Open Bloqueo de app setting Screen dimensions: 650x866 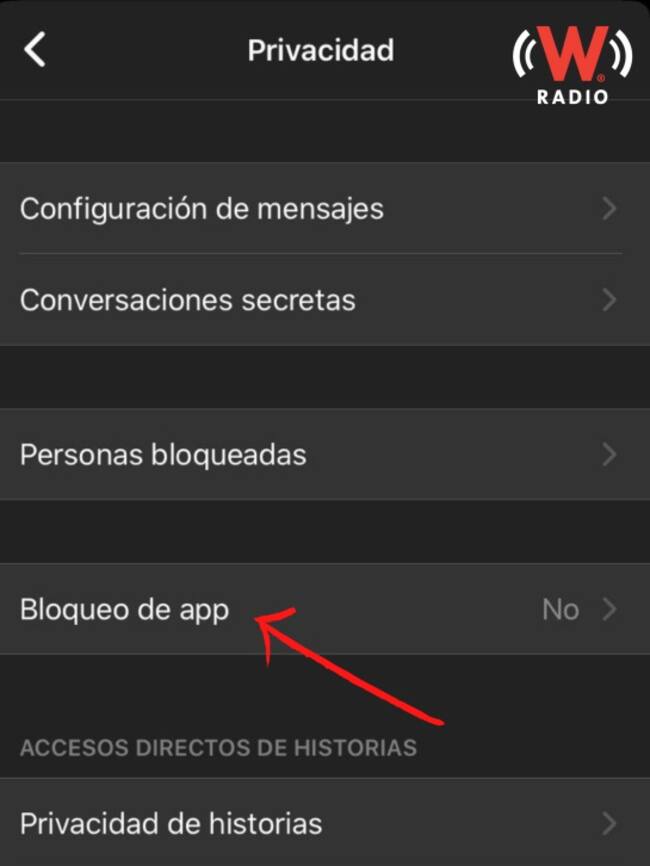coord(324,610)
